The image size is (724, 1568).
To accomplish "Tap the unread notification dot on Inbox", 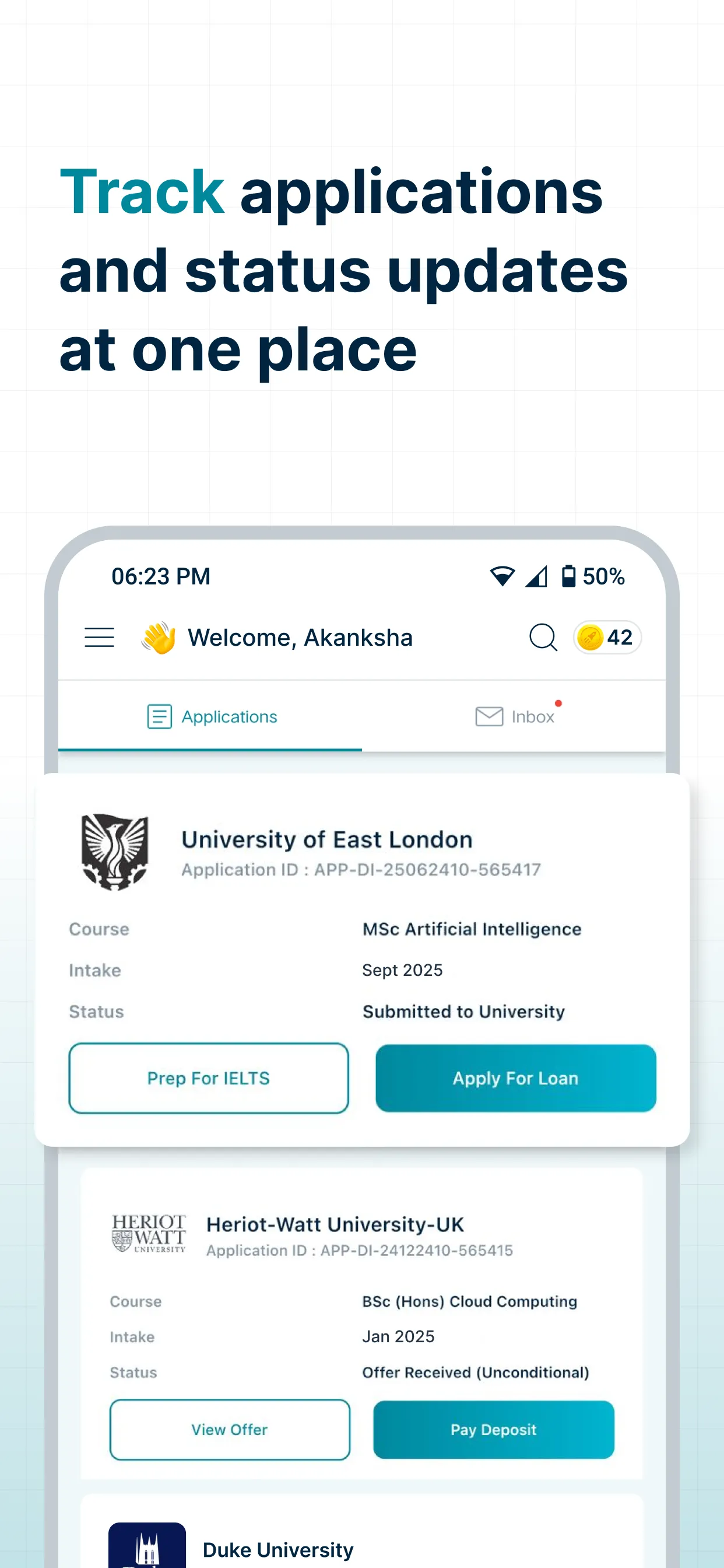I will [x=558, y=703].
